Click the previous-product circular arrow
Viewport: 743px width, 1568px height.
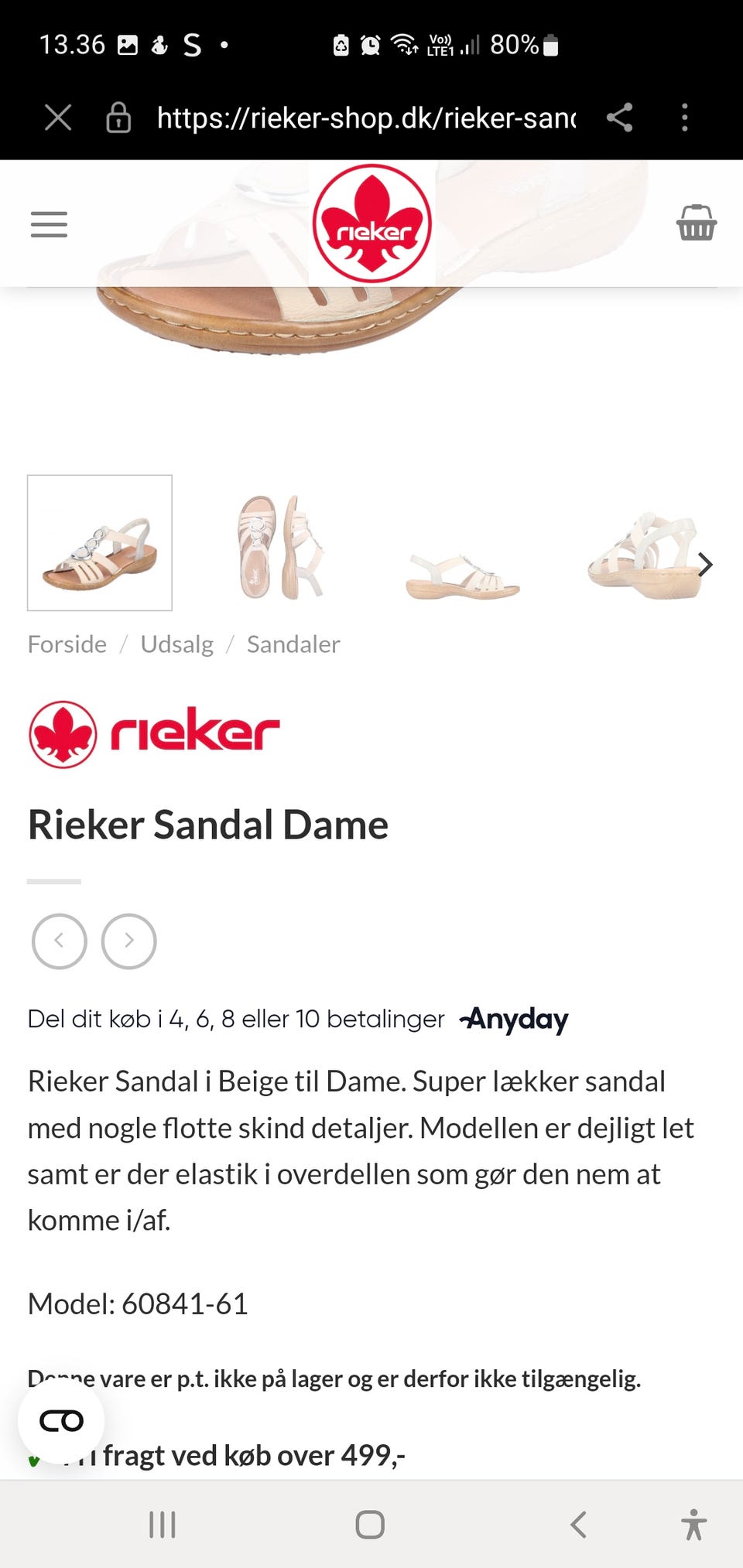coord(59,941)
